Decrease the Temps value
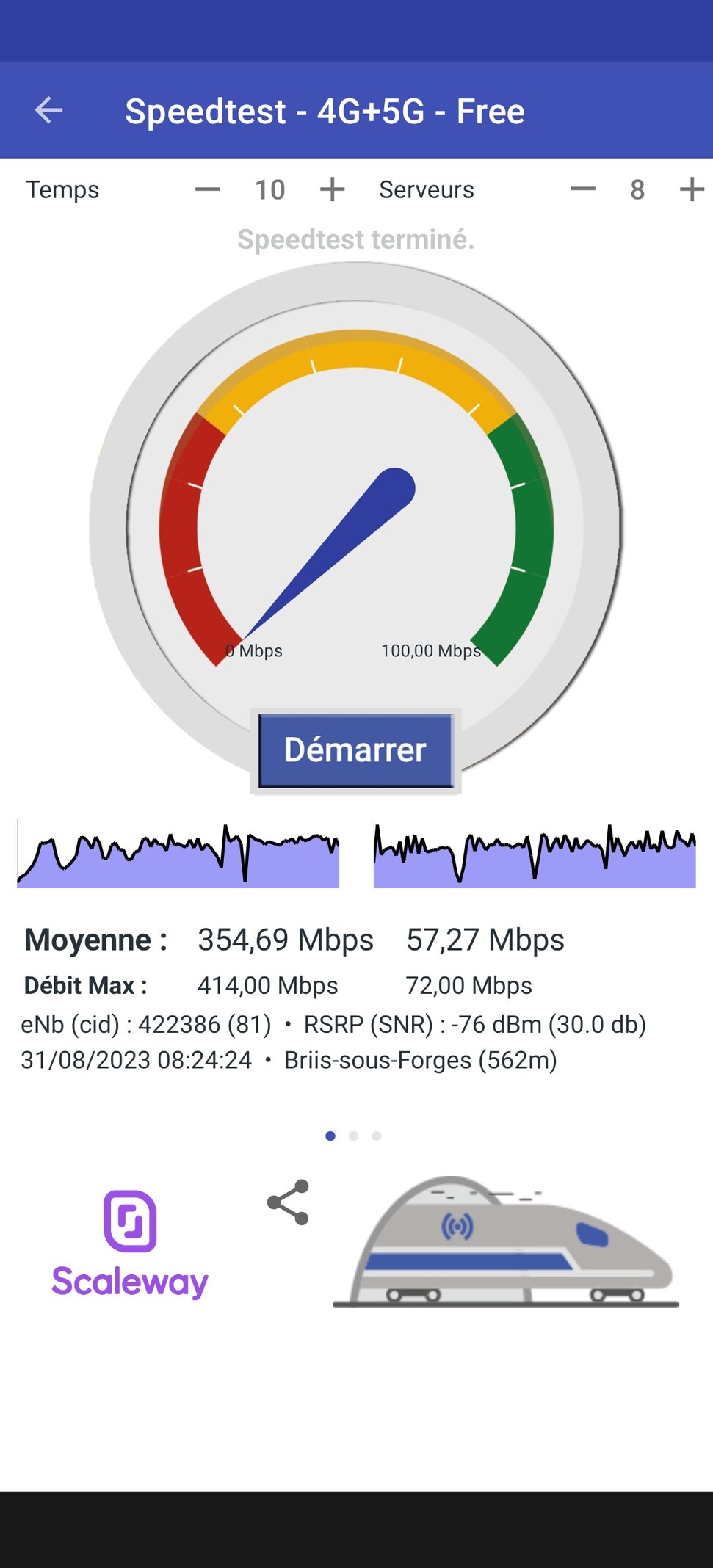The width and height of the screenshot is (713, 1568). [208, 189]
